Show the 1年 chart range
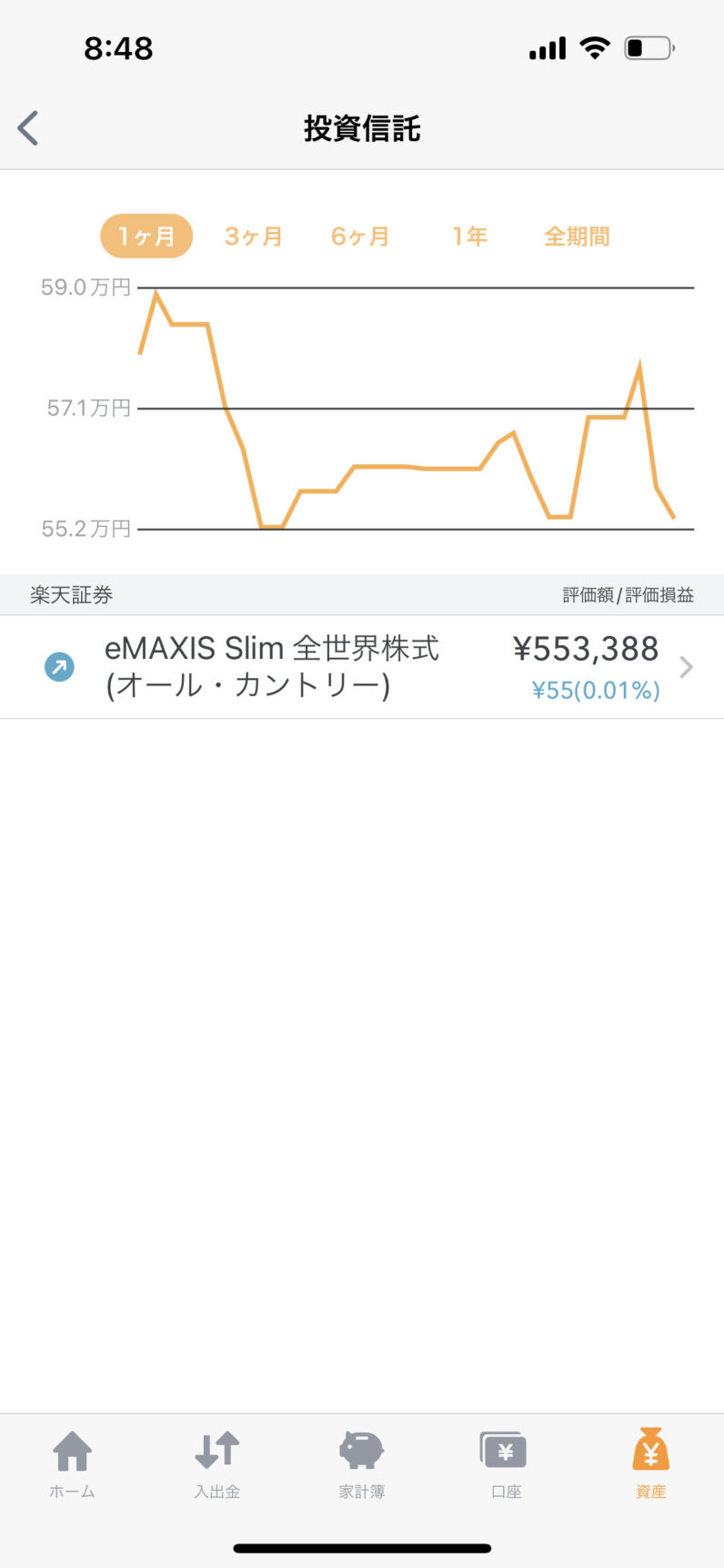This screenshot has height=1568, width=724. [470, 237]
